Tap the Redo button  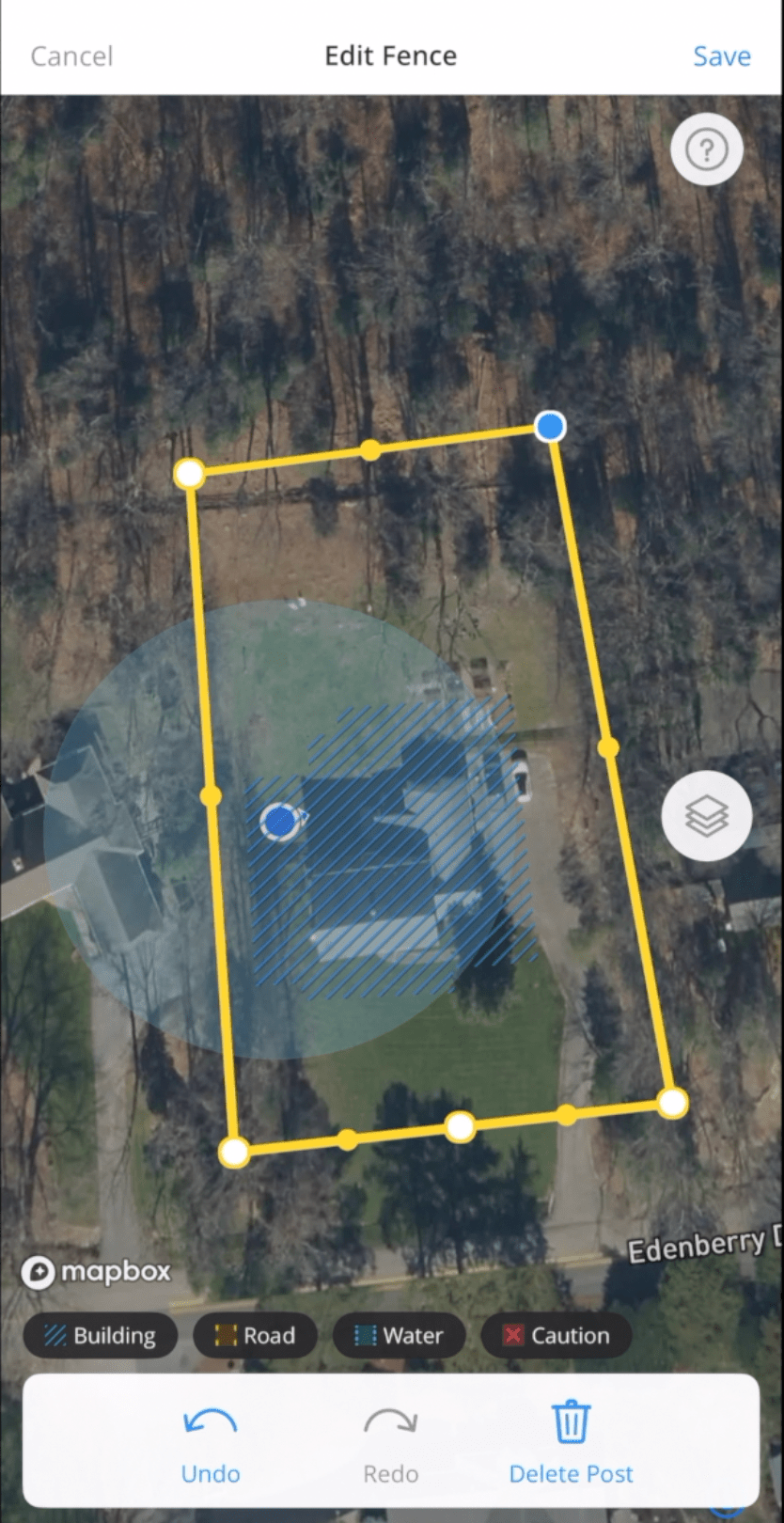pos(390,1445)
